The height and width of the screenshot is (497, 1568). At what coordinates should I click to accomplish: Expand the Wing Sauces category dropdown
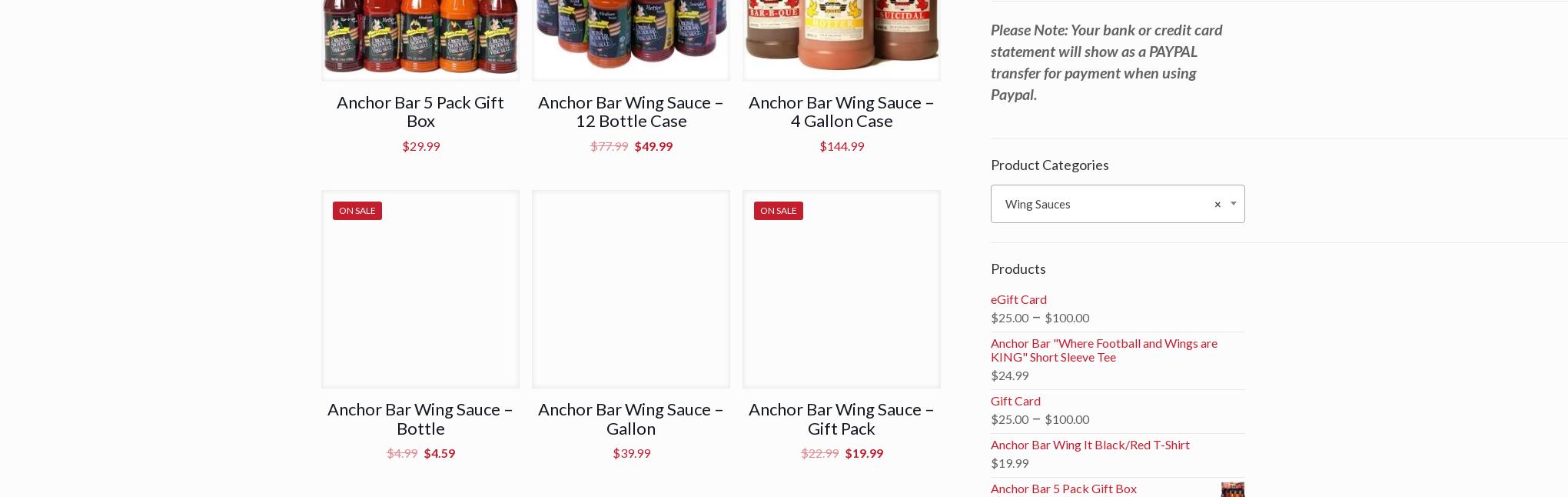[x=1233, y=204]
